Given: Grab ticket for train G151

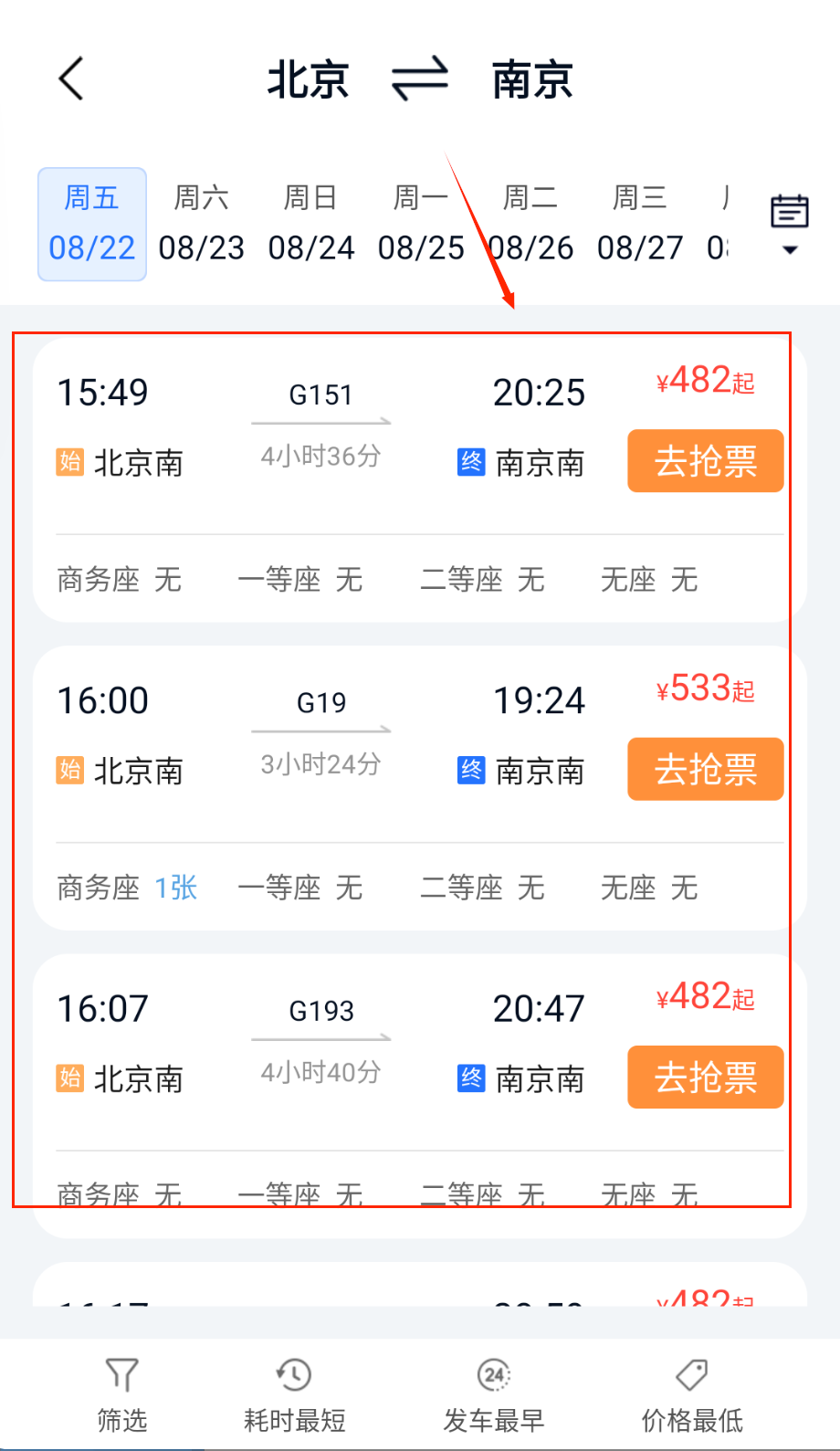Looking at the screenshot, I should click(705, 461).
